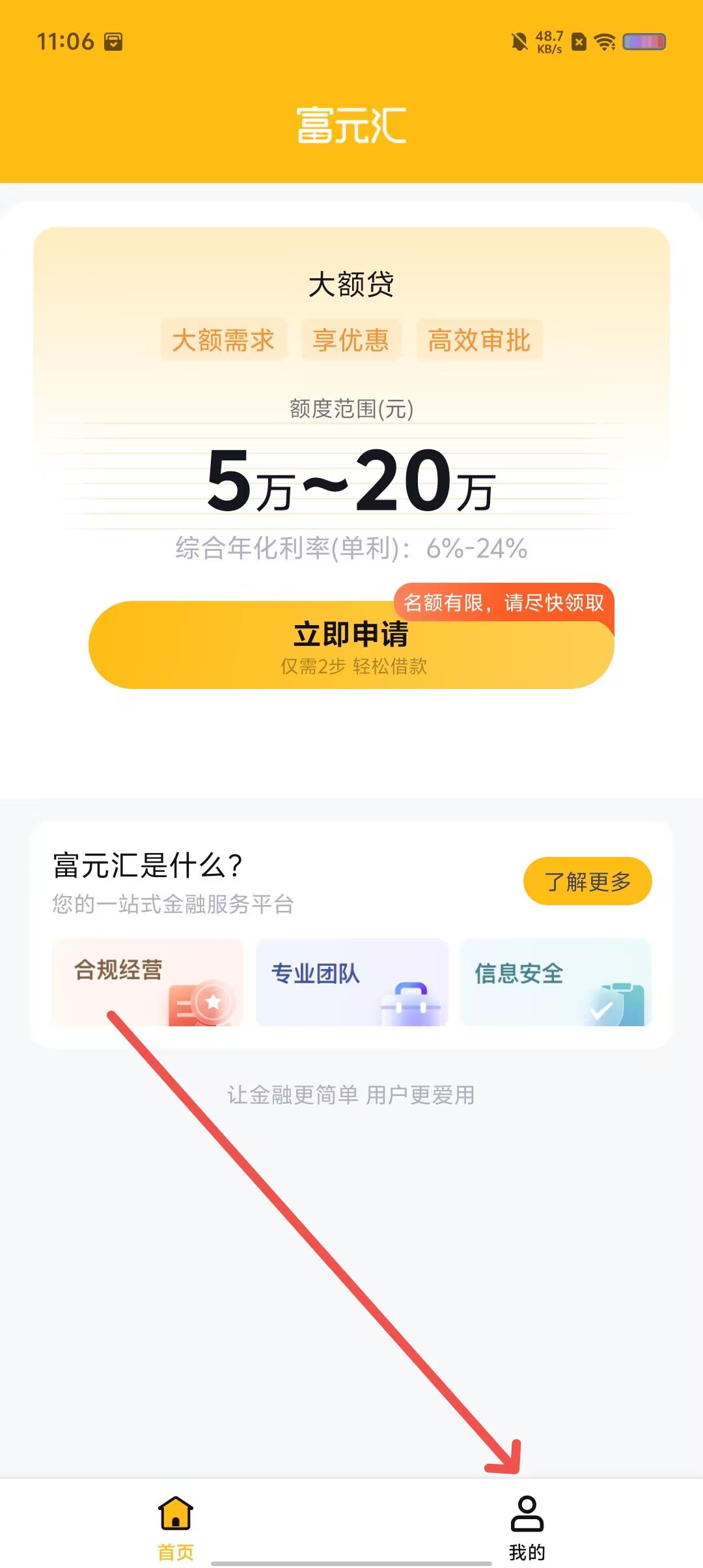Open 了解更多 to learn more
This screenshot has height=1568, width=703.
587,881
